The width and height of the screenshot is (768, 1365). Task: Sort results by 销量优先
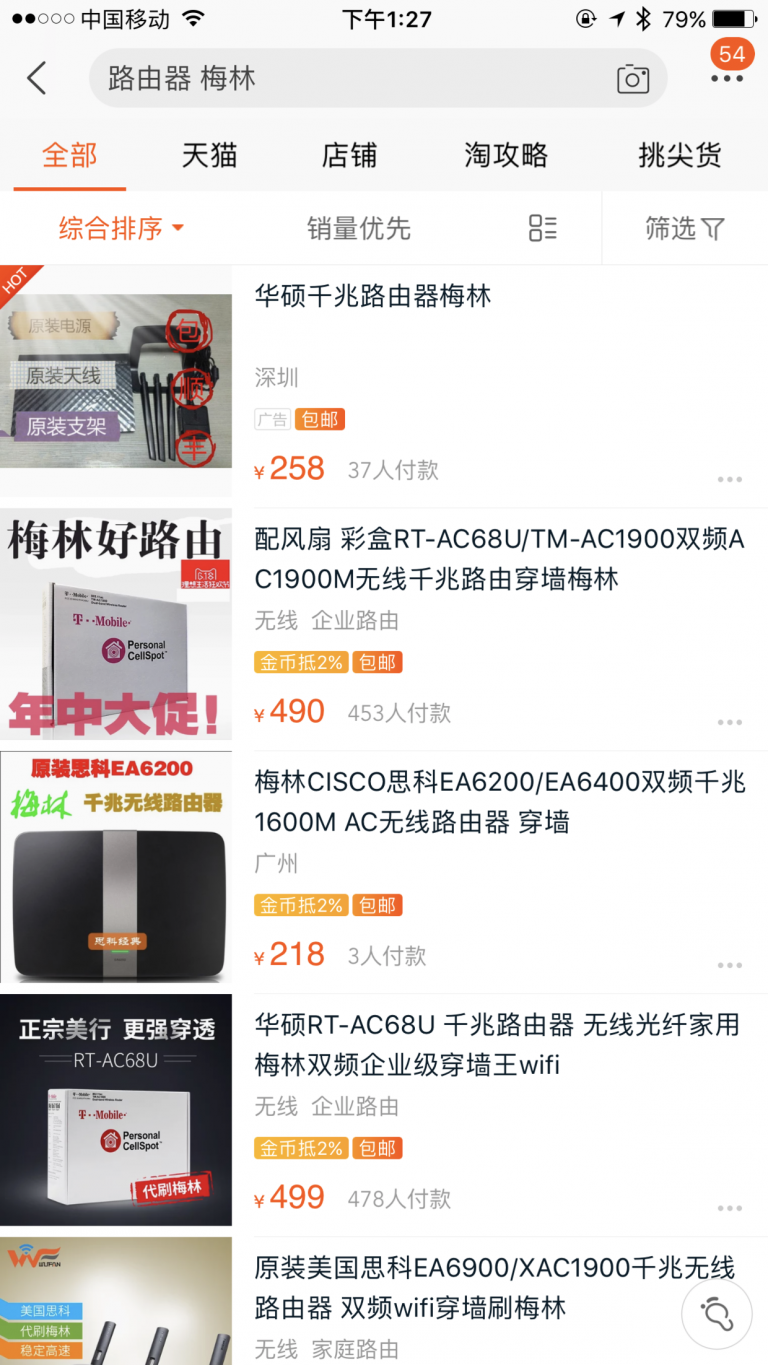[359, 229]
